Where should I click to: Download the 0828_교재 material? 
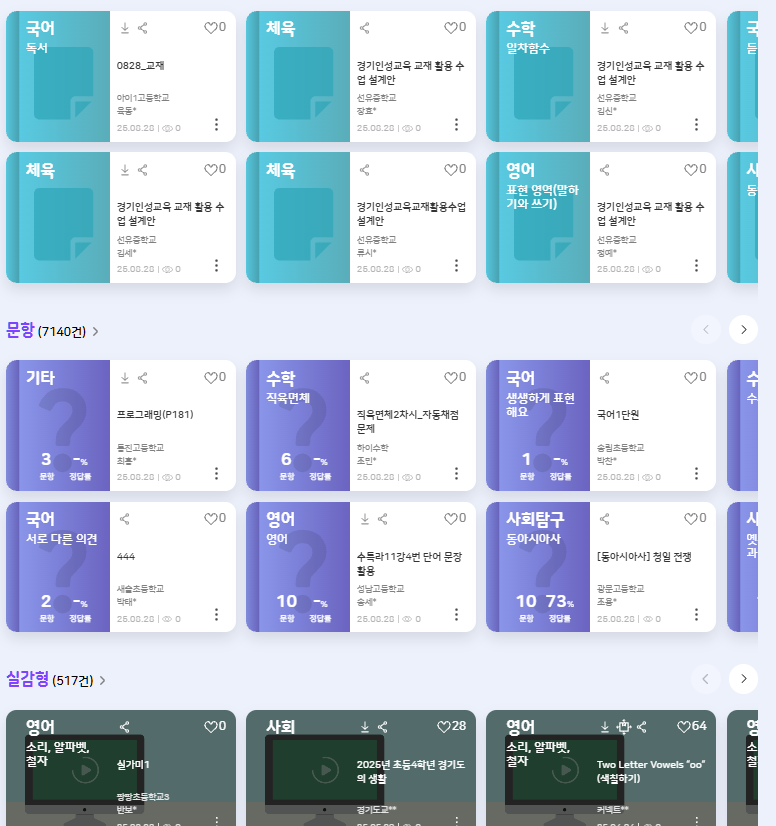click(125, 28)
